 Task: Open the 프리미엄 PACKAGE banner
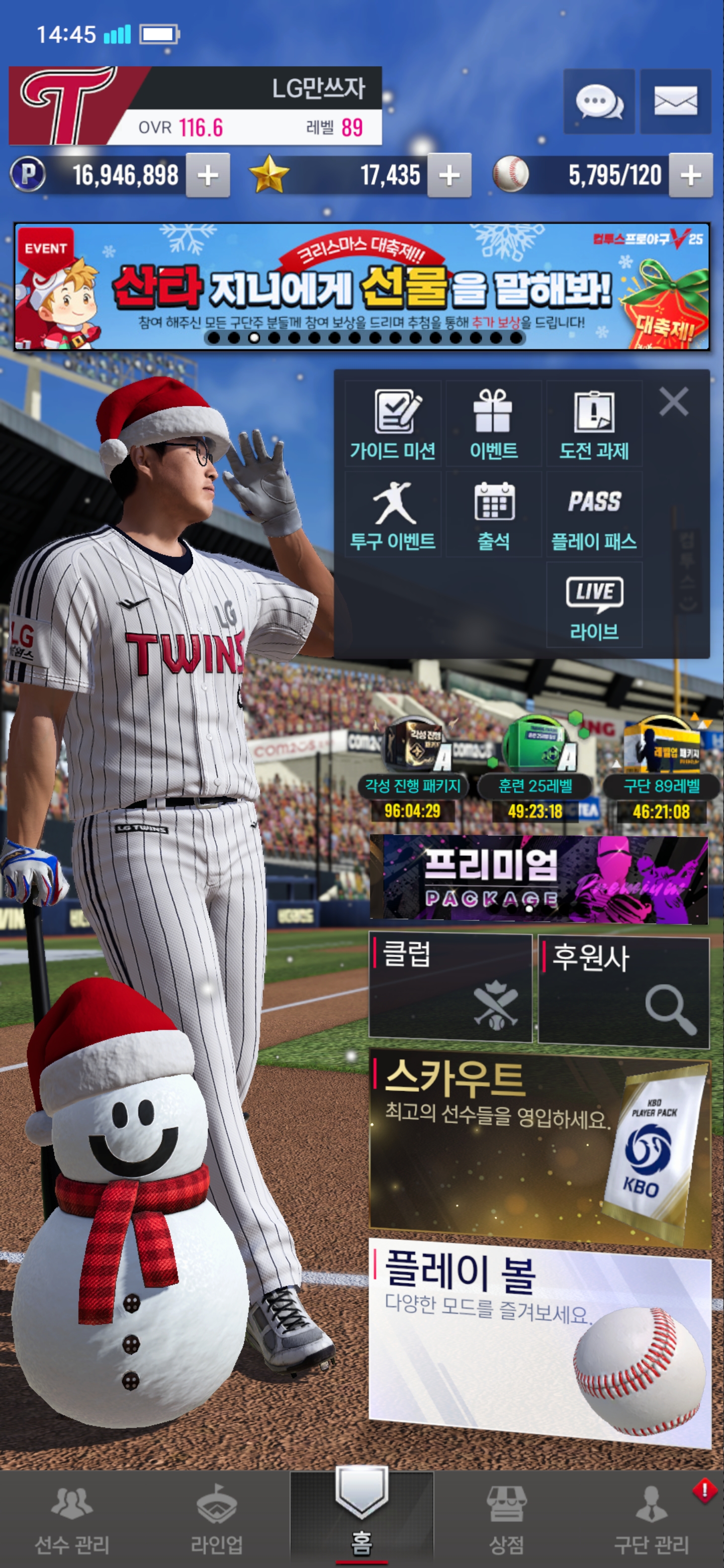(x=538, y=879)
